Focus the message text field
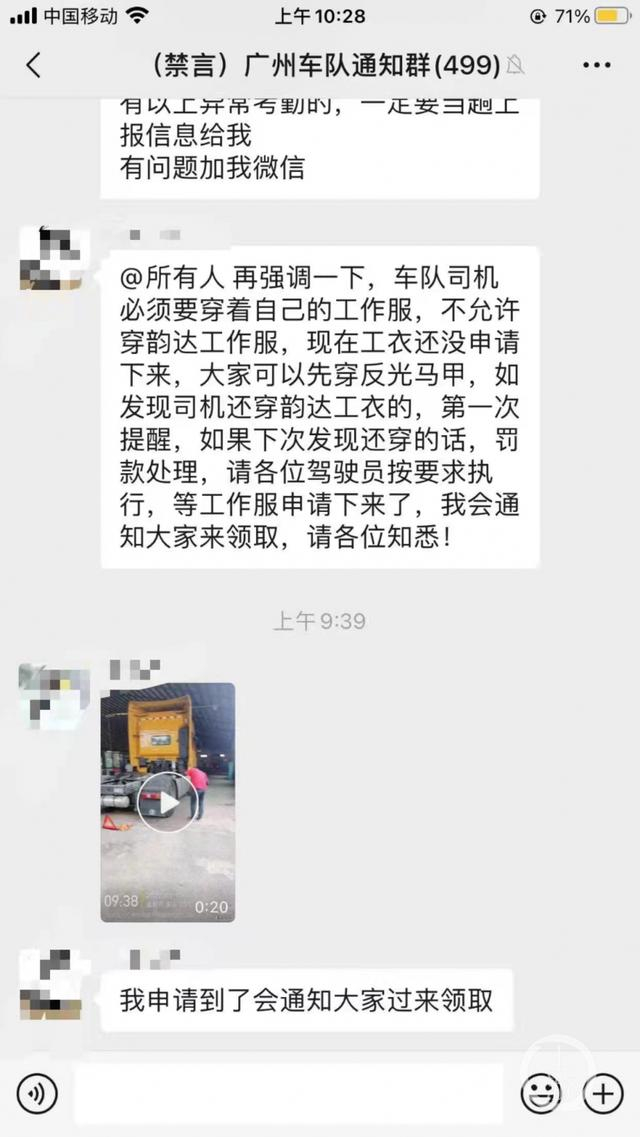Image resolution: width=640 pixels, height=1137 pixels. pyautogui.click(x=288, y=1093)
